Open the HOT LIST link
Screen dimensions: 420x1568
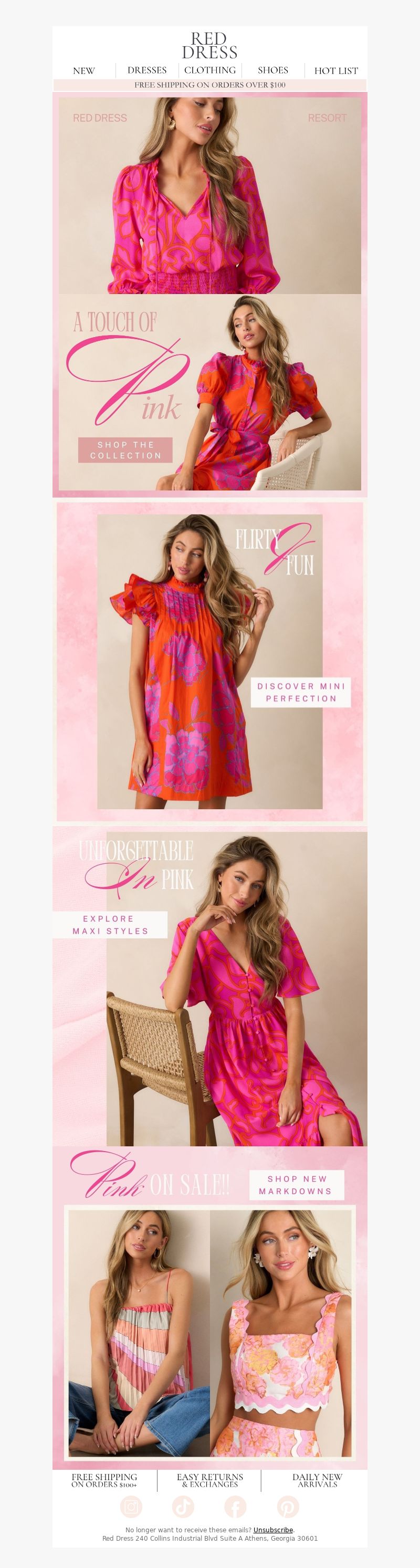click(x=336, y=70)
